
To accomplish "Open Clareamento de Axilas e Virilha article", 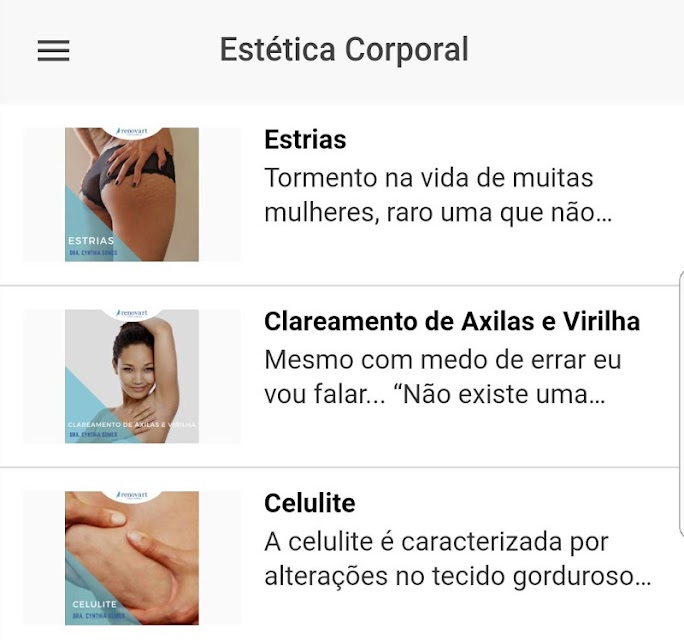I will click(x=342, y=376).
